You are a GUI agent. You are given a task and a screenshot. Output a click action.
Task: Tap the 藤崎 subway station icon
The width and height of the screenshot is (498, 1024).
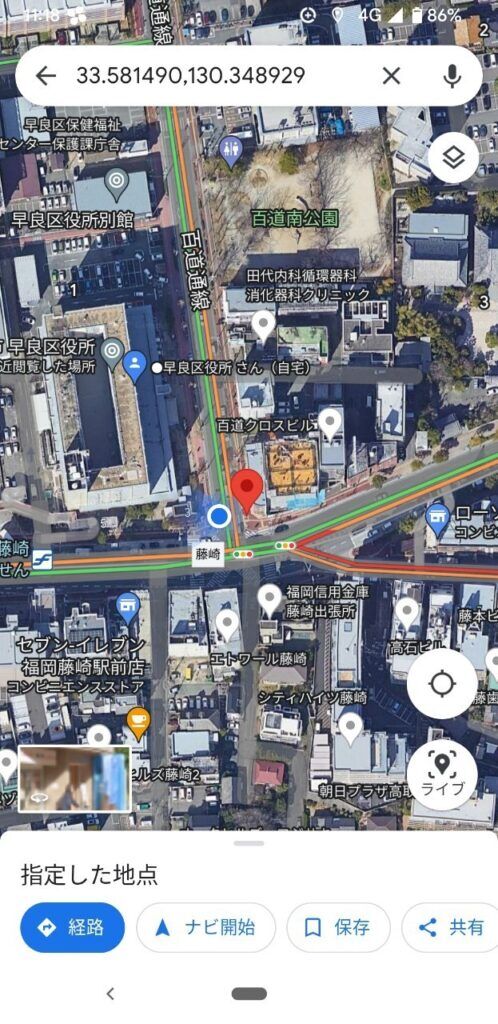coord(42,560)
